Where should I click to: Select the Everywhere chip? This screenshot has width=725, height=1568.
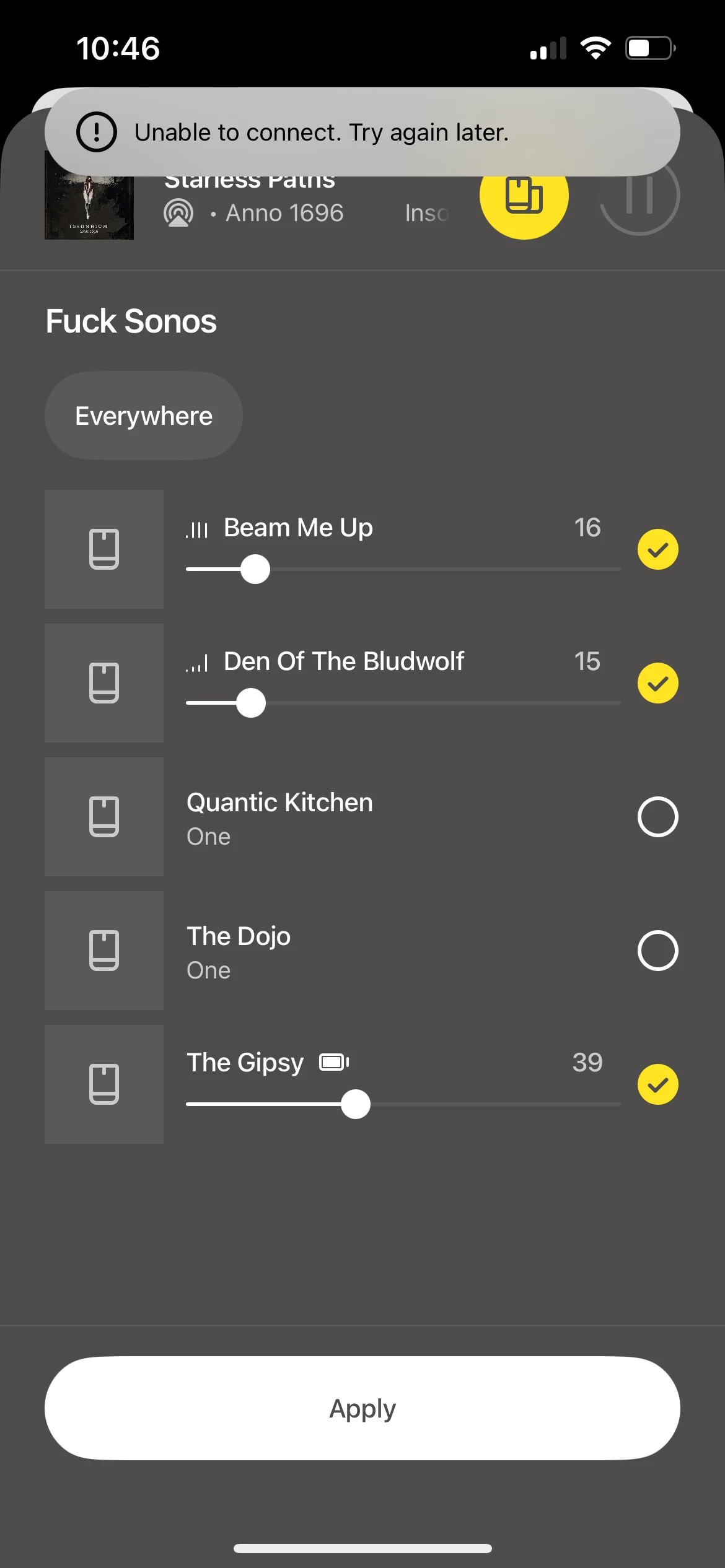144,416
